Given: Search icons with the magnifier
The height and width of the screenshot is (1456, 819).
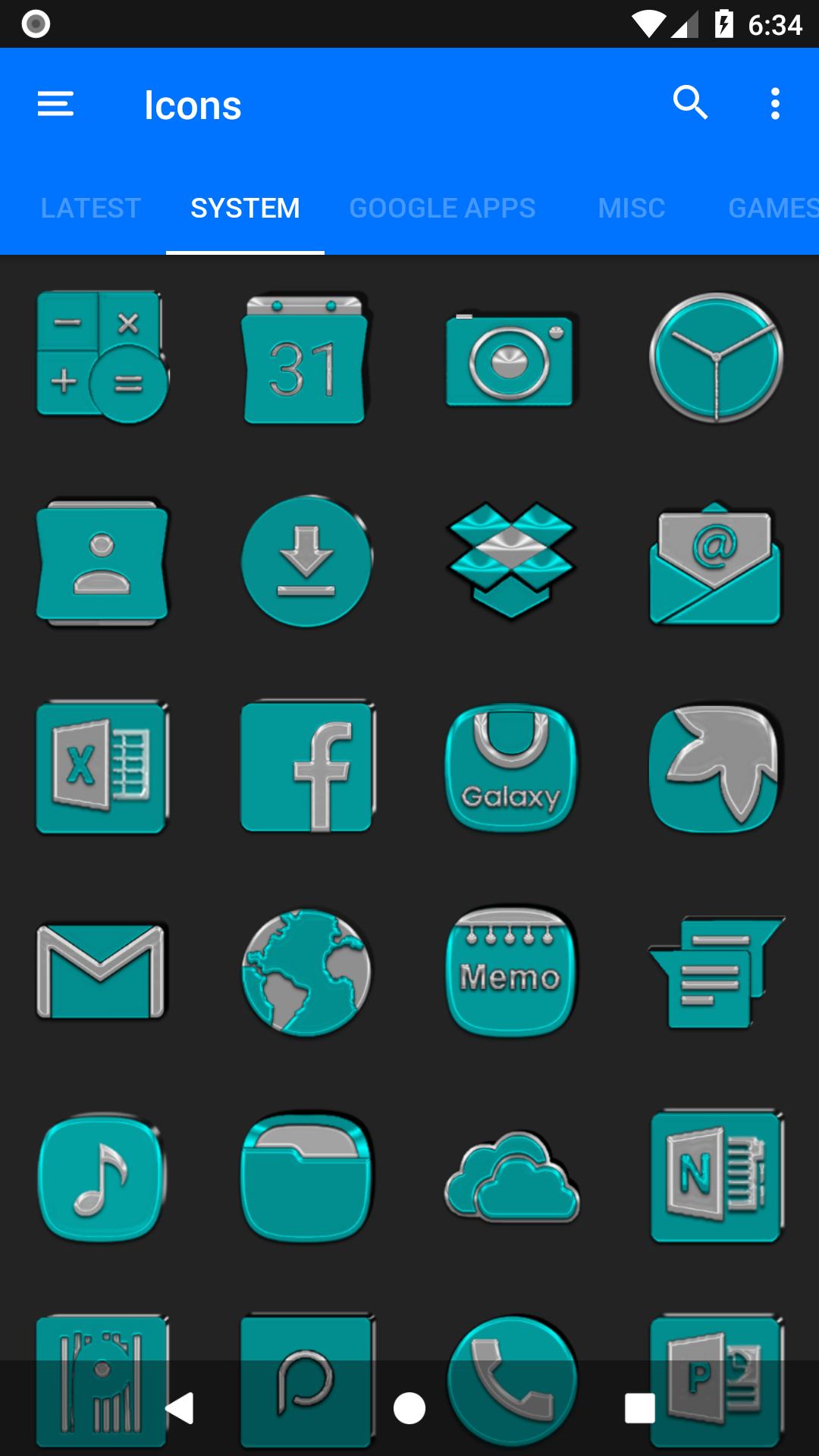Looking at the screenshot, I should 690,102.
